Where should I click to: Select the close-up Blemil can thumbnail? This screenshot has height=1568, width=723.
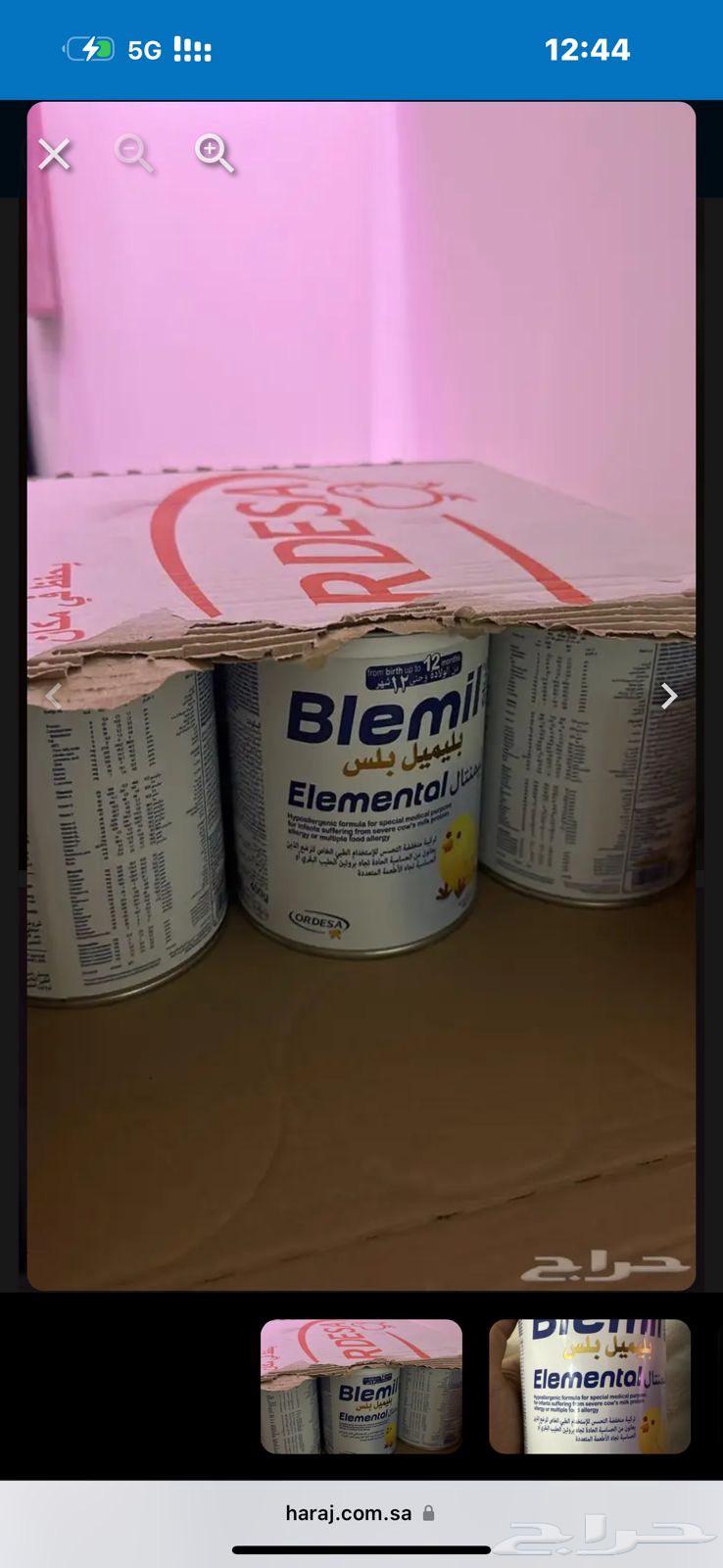590,1386
